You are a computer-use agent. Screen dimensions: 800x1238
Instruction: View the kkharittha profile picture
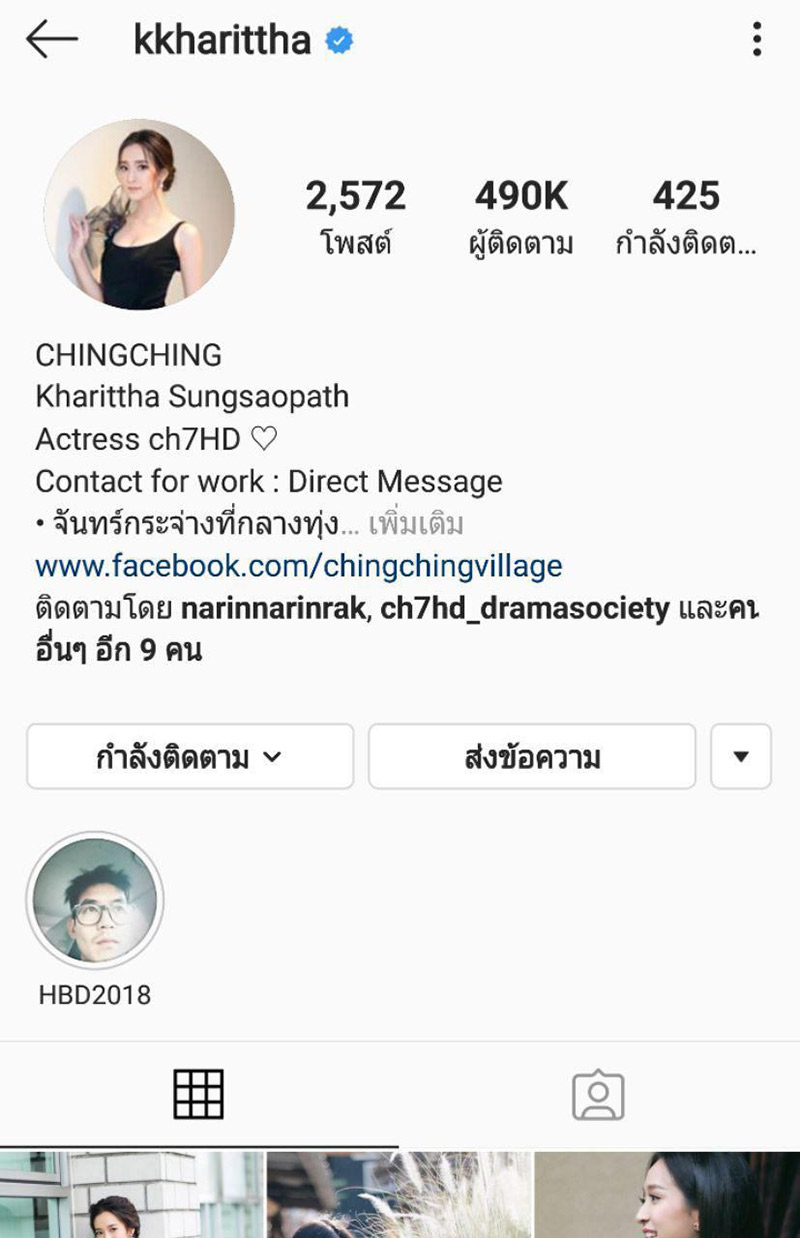[x=139, y=214]
